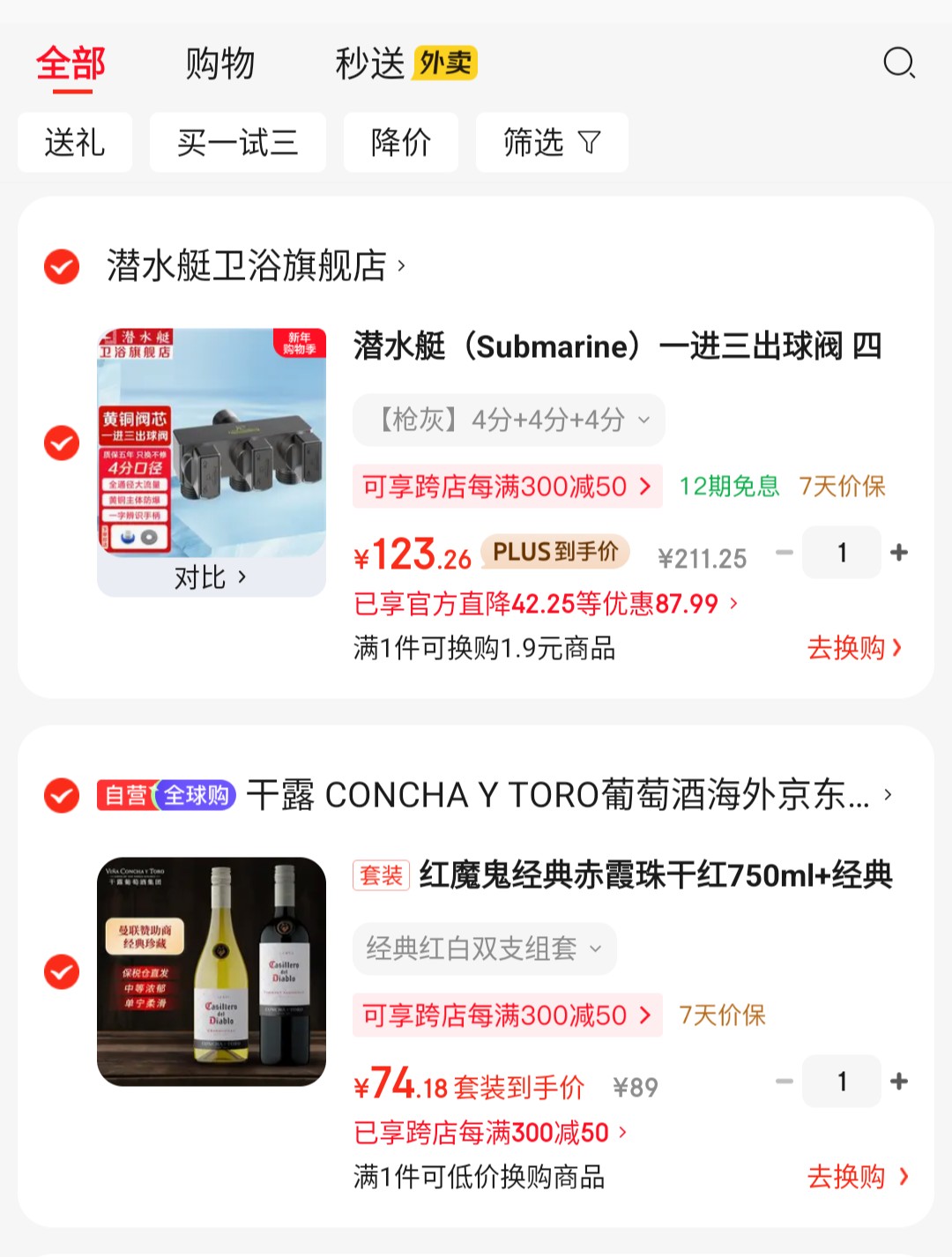Image resolution: width=952 pixels, height=1257 pixels.
Task: Open the 红魔鬼 wine set product image
Action: tap(212, 971)
